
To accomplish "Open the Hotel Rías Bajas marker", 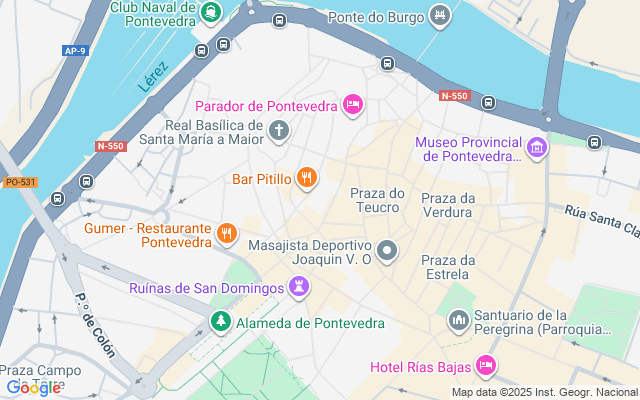I will tap(486, 366).
